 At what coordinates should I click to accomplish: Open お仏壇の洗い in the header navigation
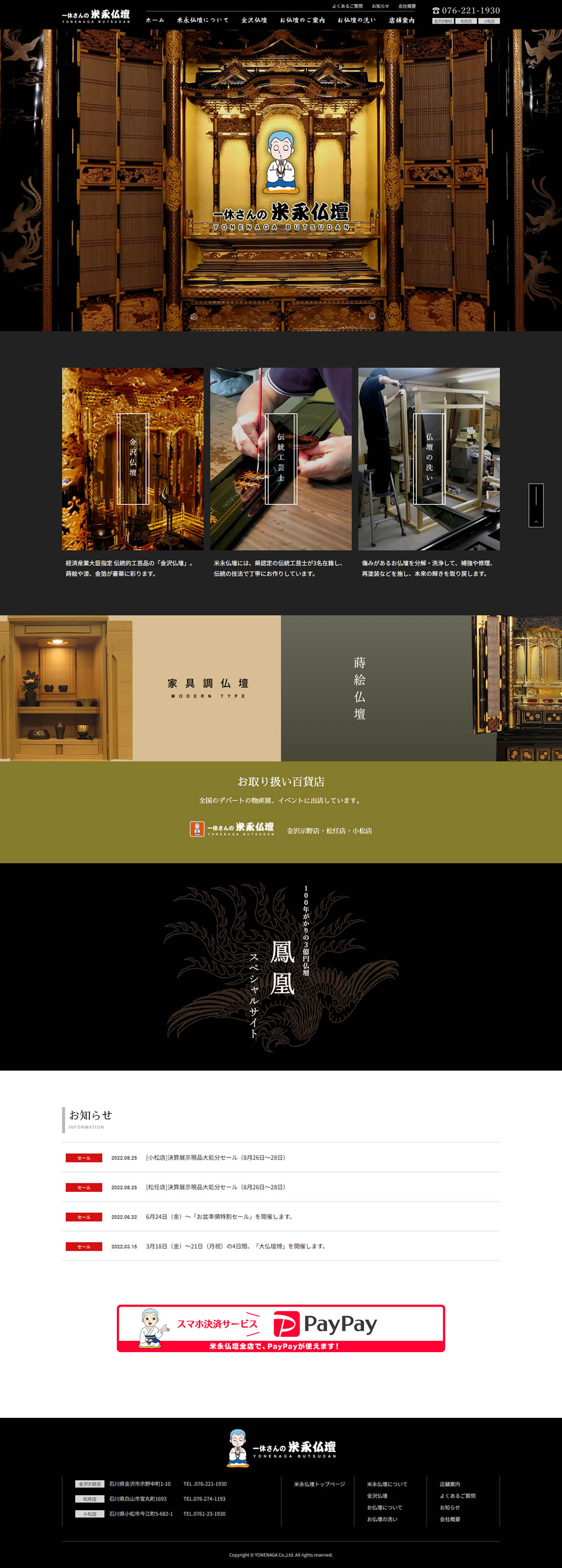tap(356, 20)
